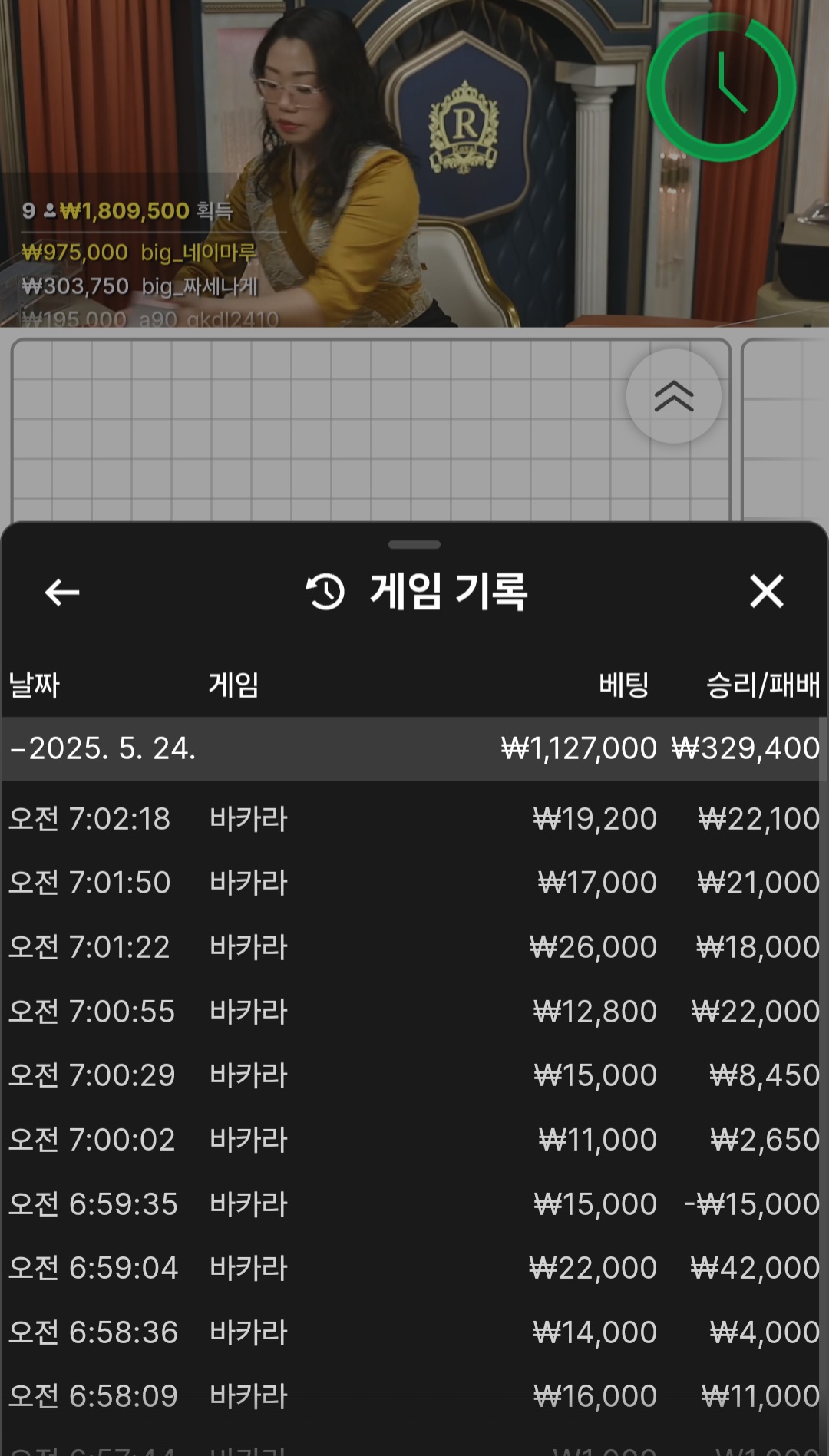
Task: Open the 오전 7:00:02 바카라 record
Action: click(x=411, y=1140)
